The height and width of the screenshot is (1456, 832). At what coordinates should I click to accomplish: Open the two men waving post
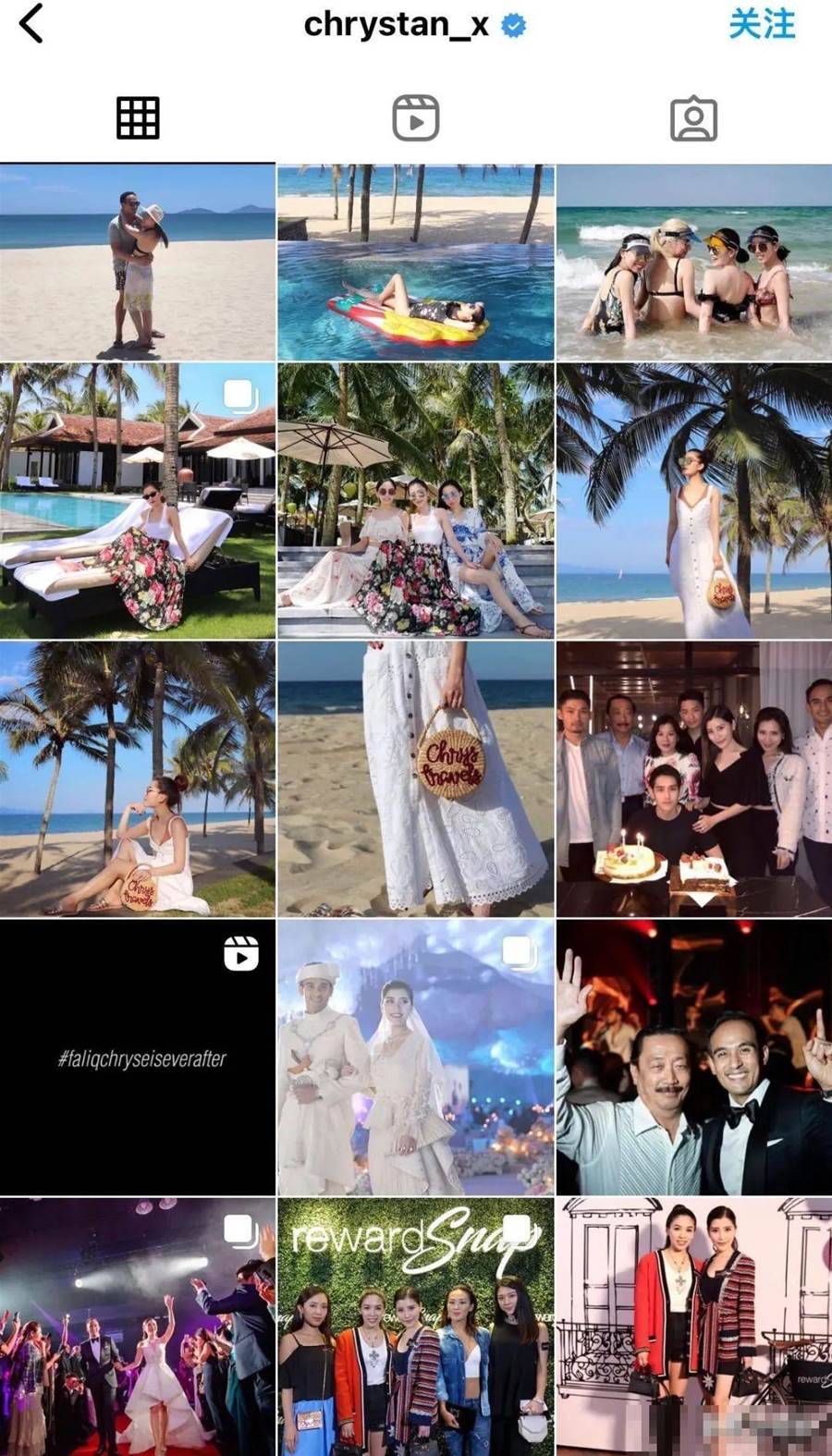(x=693, y=1057)
